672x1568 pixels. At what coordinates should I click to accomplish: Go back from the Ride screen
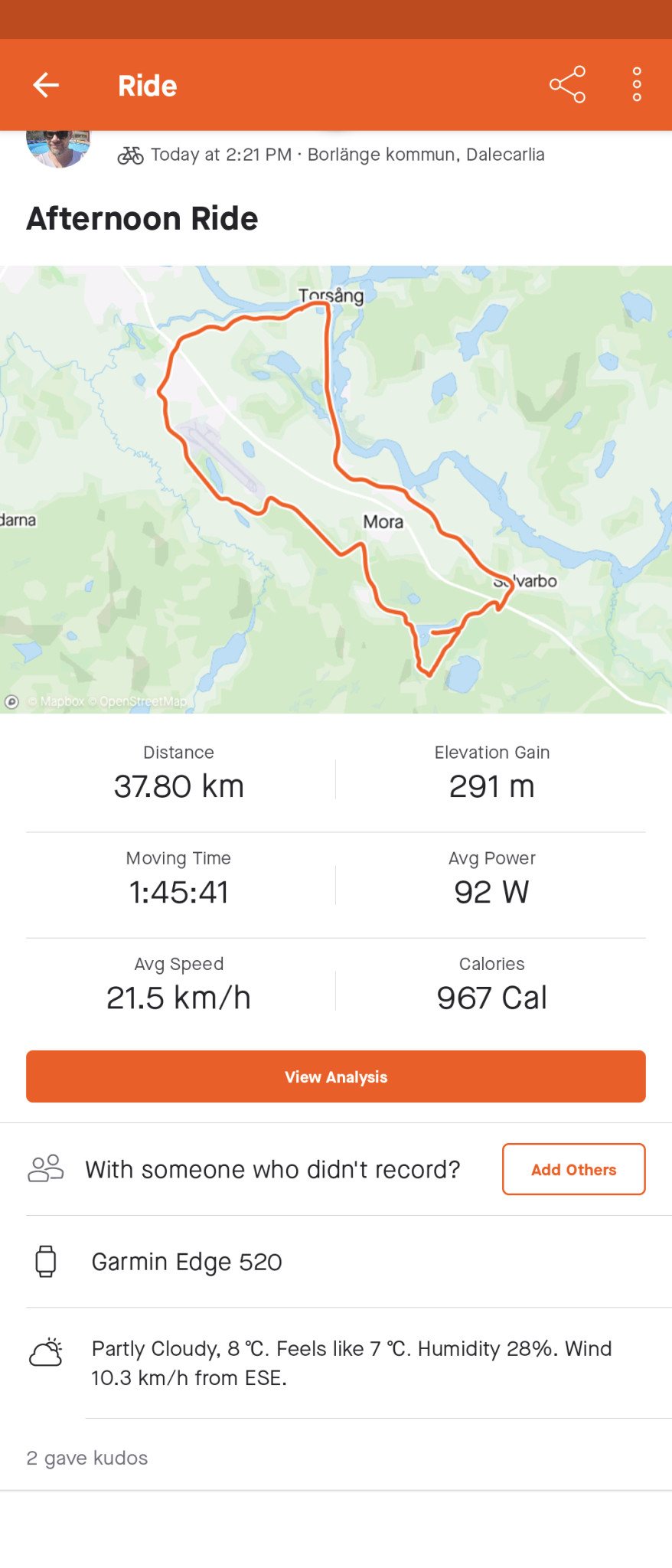coord(46,85)
